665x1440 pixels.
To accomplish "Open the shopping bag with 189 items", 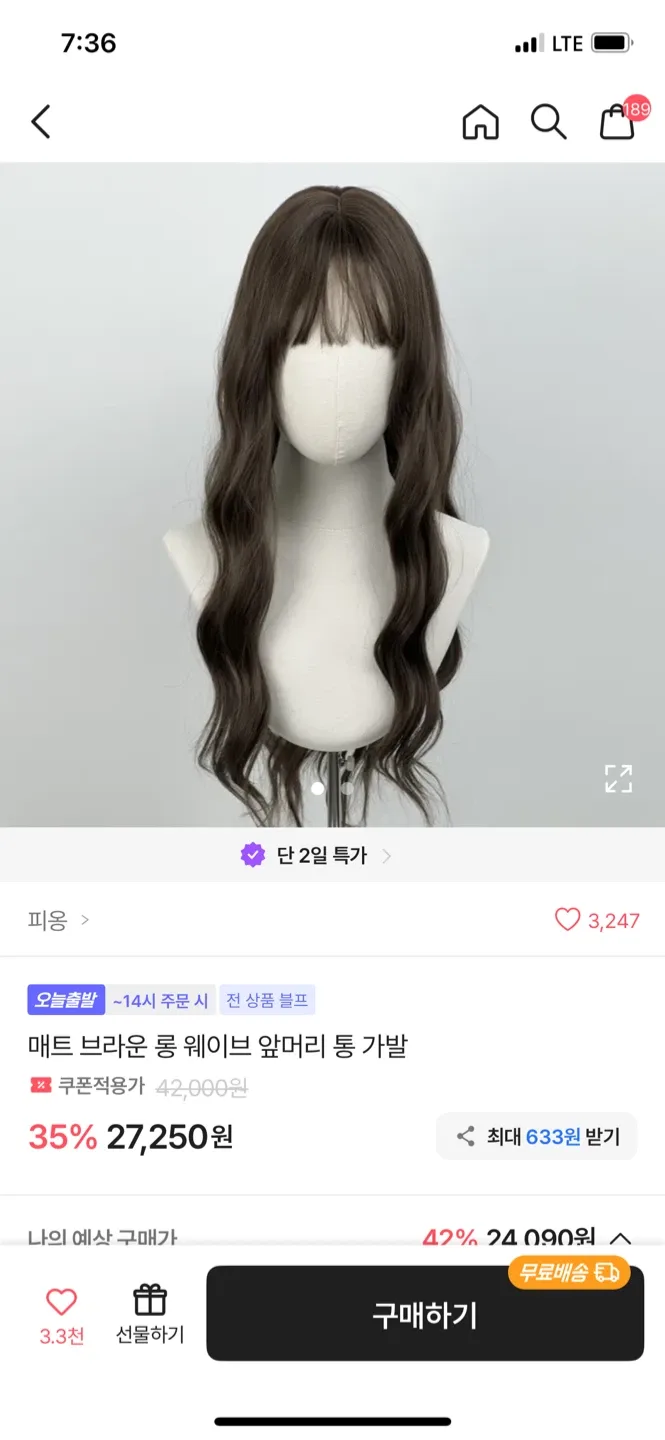I will coord(618,122).
